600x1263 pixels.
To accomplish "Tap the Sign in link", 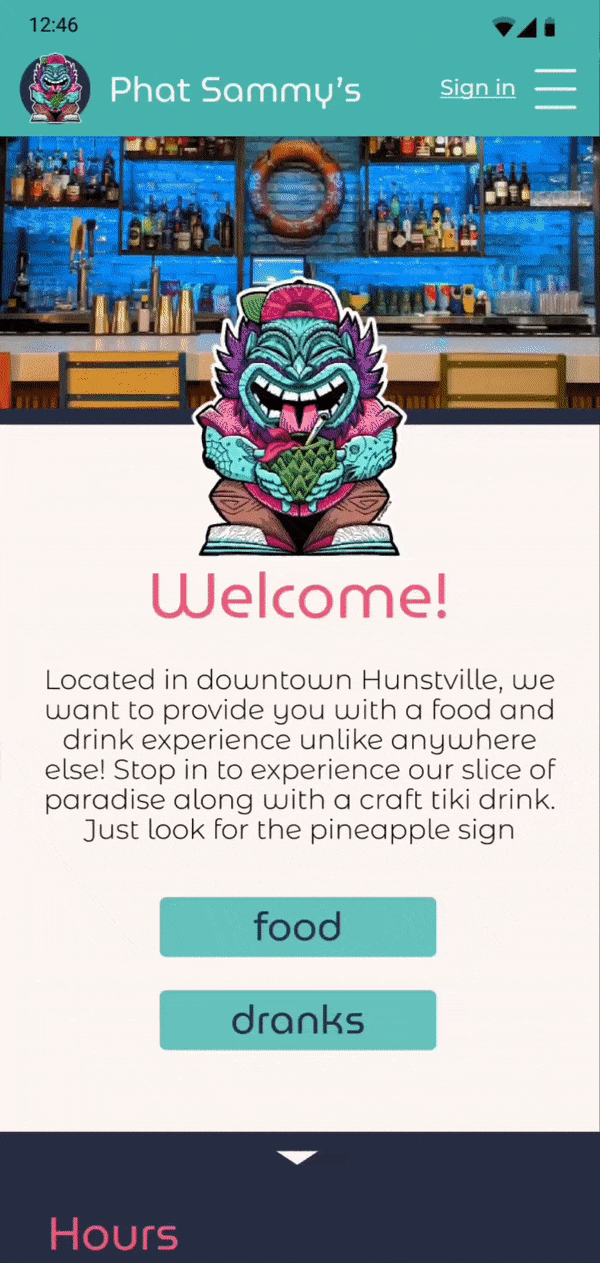I will 478,88.
